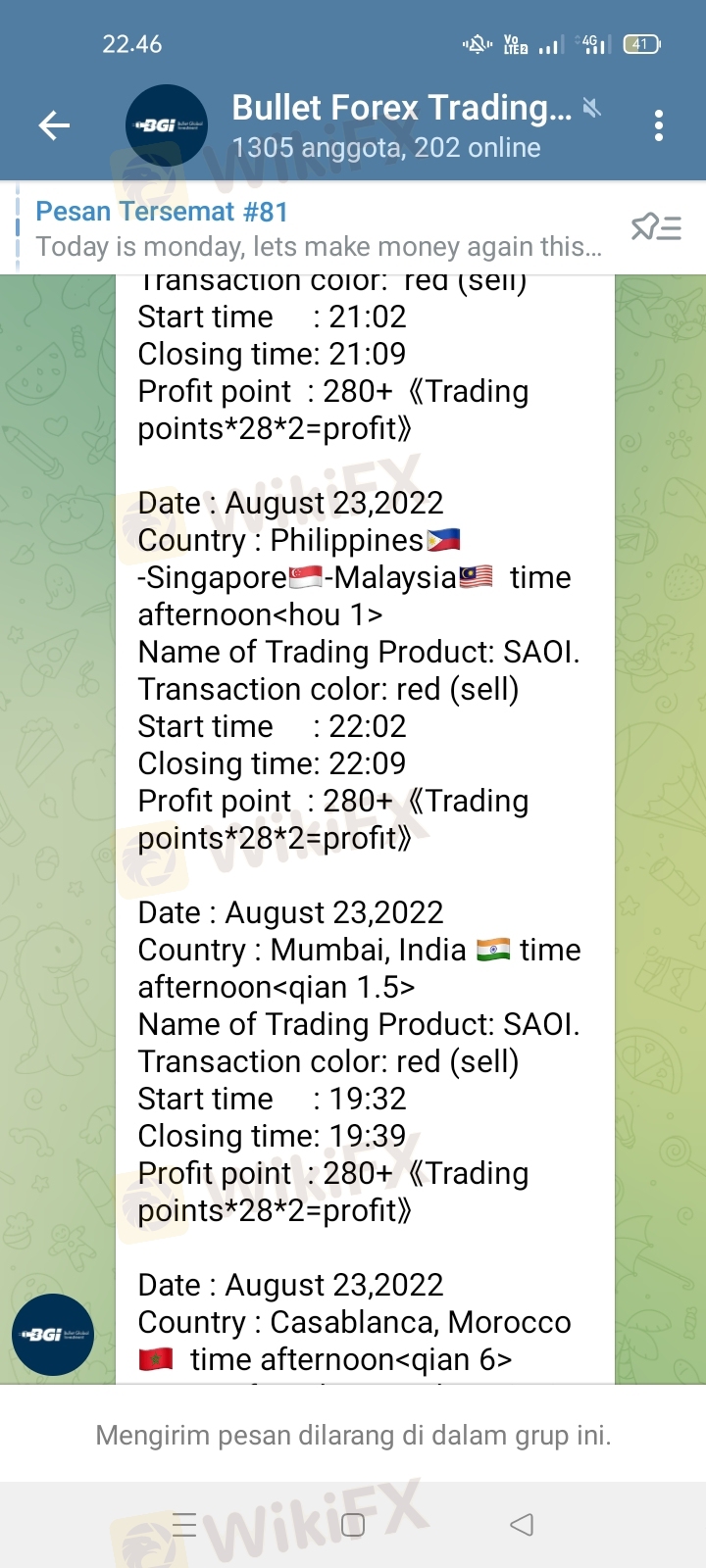The image size is (706, 1568).
Task: Show the pinned messages list
Action: pyautogui.click(x=656, y=228)
